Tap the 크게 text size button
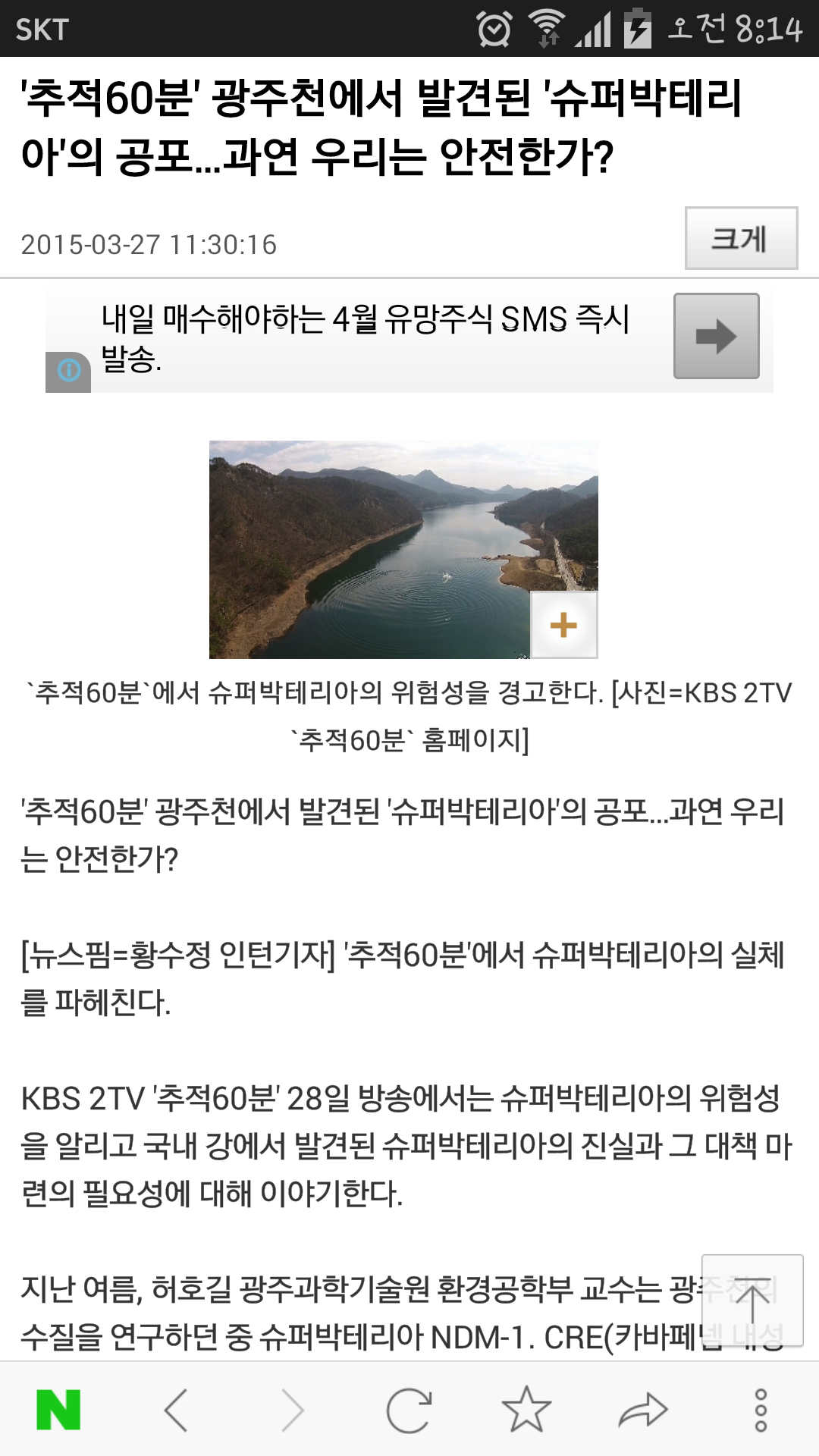Screen dimensions: 819x1456 click(741, 238)
